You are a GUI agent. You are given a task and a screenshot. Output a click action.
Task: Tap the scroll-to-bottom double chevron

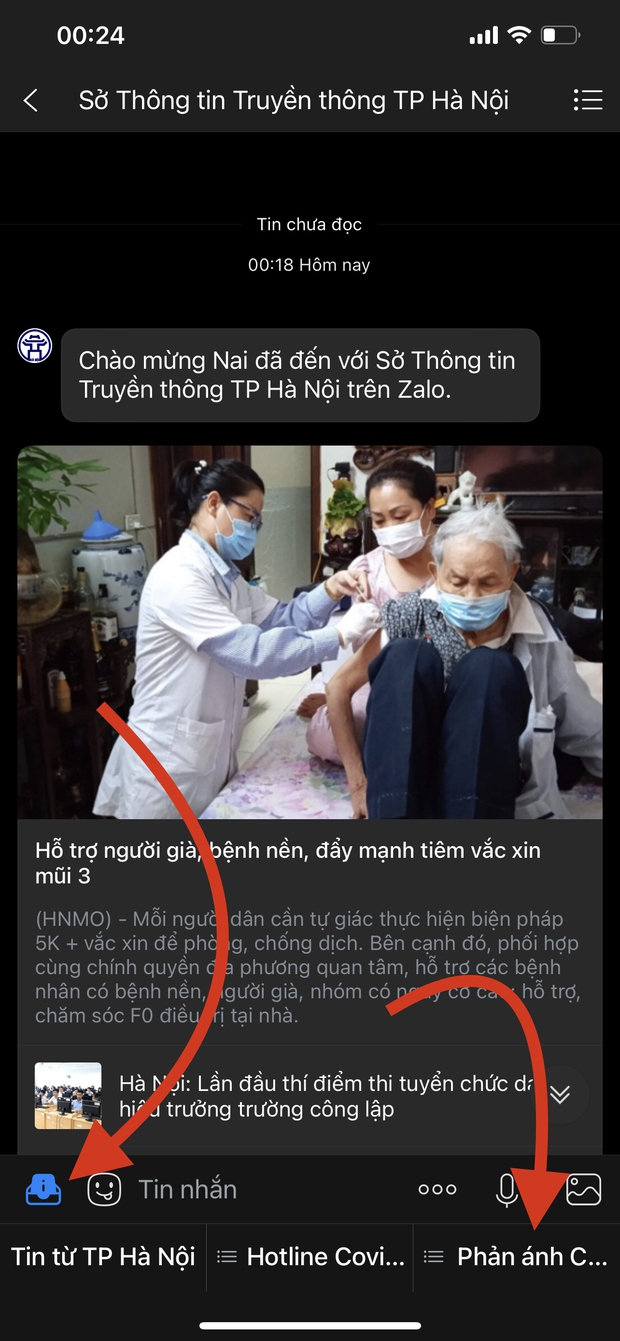coord(560,1095)
